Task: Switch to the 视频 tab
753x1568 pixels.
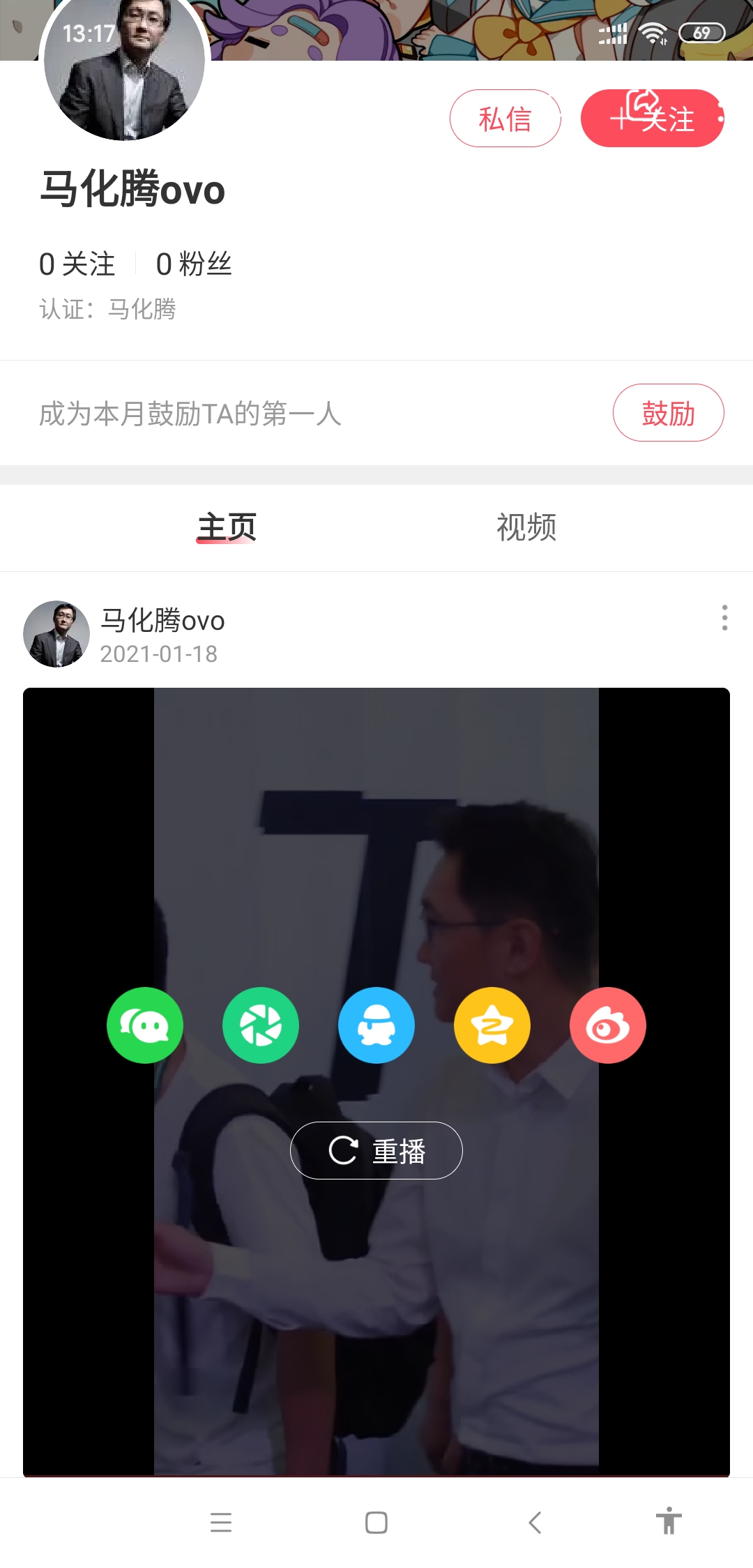Action: coord(526,527)
